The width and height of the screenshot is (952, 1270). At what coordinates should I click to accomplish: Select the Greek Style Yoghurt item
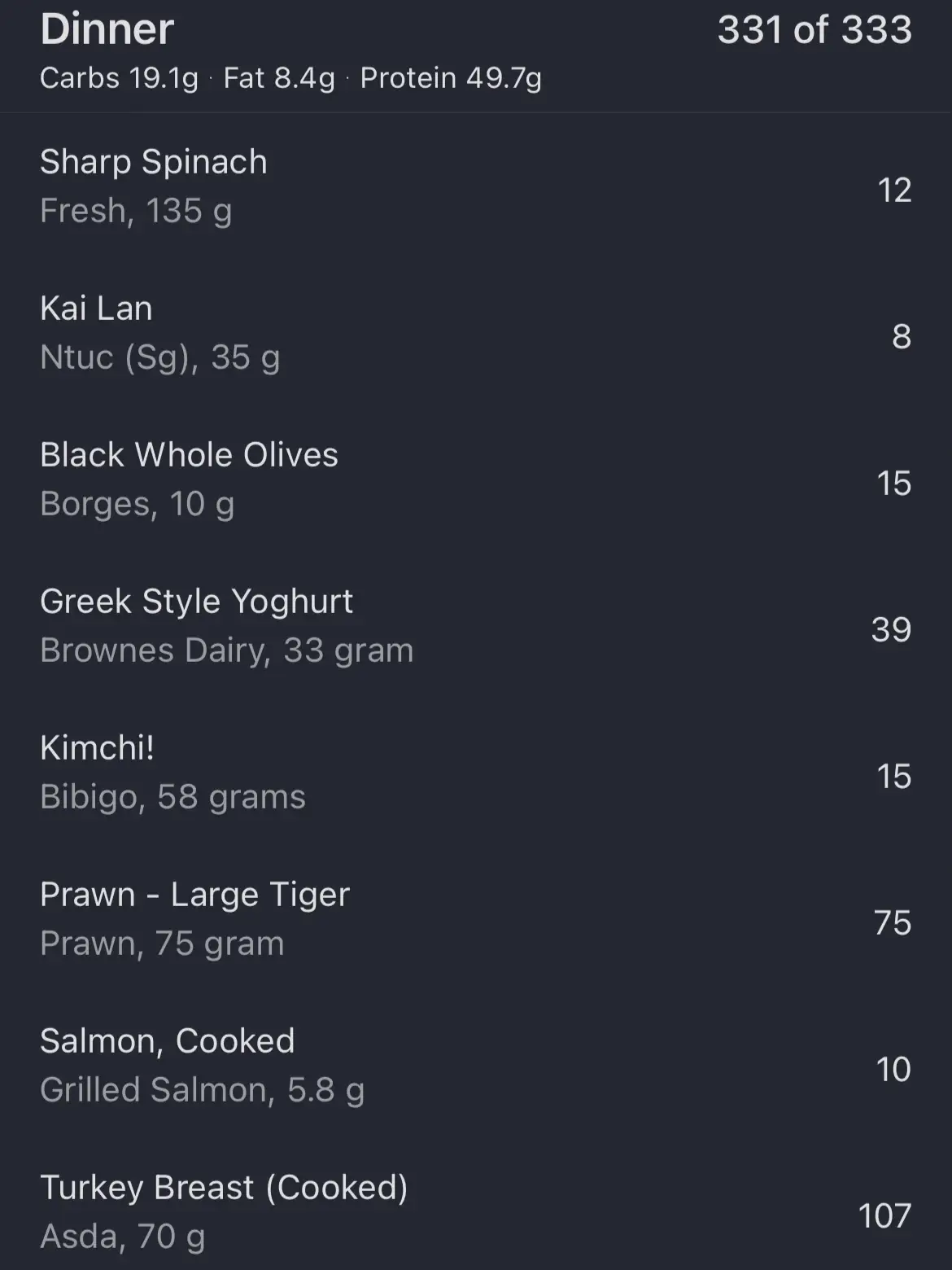(x=196, y=602)
